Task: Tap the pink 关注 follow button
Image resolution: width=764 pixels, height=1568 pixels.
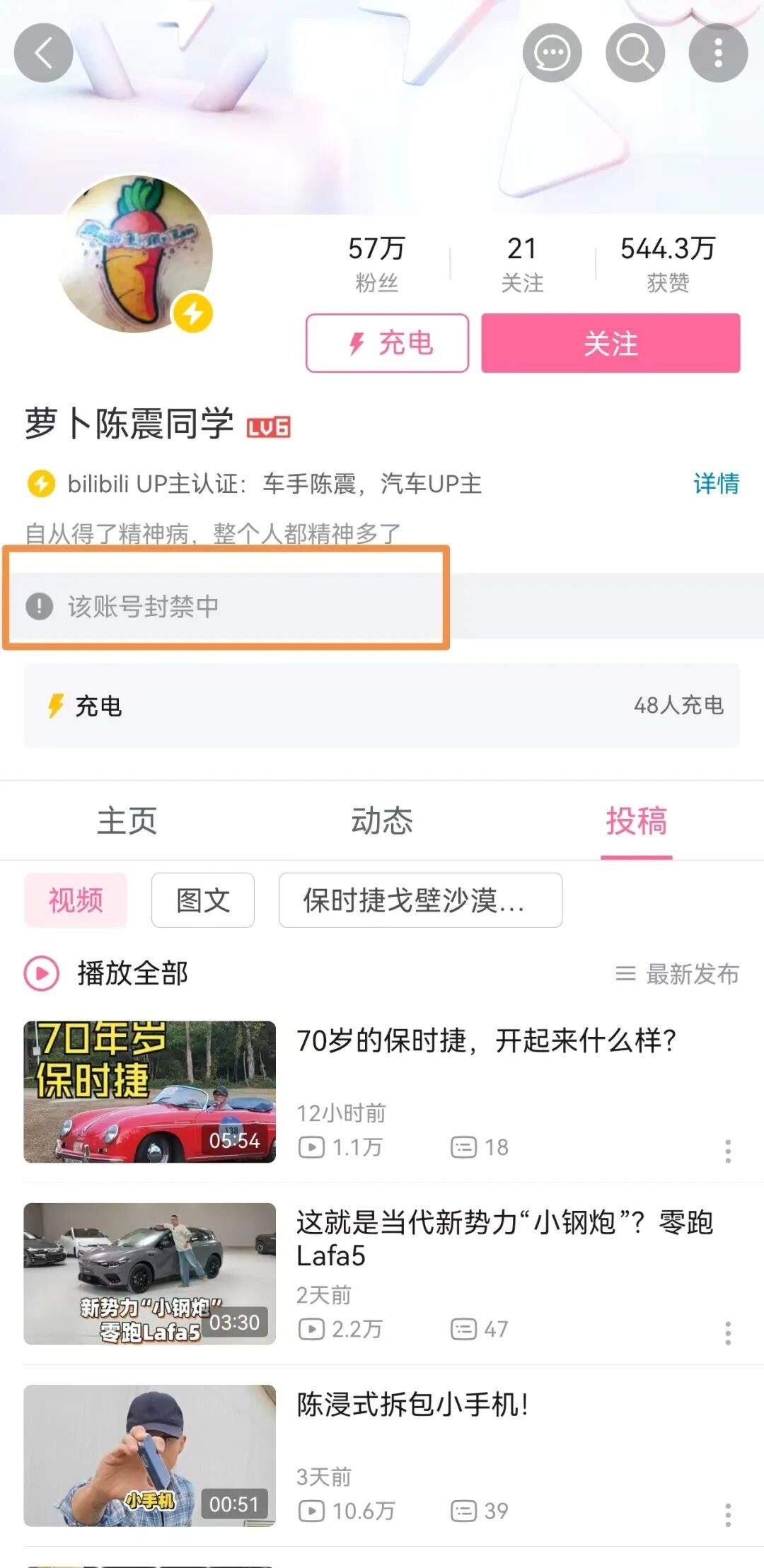Action: click(x=610, y=344)
